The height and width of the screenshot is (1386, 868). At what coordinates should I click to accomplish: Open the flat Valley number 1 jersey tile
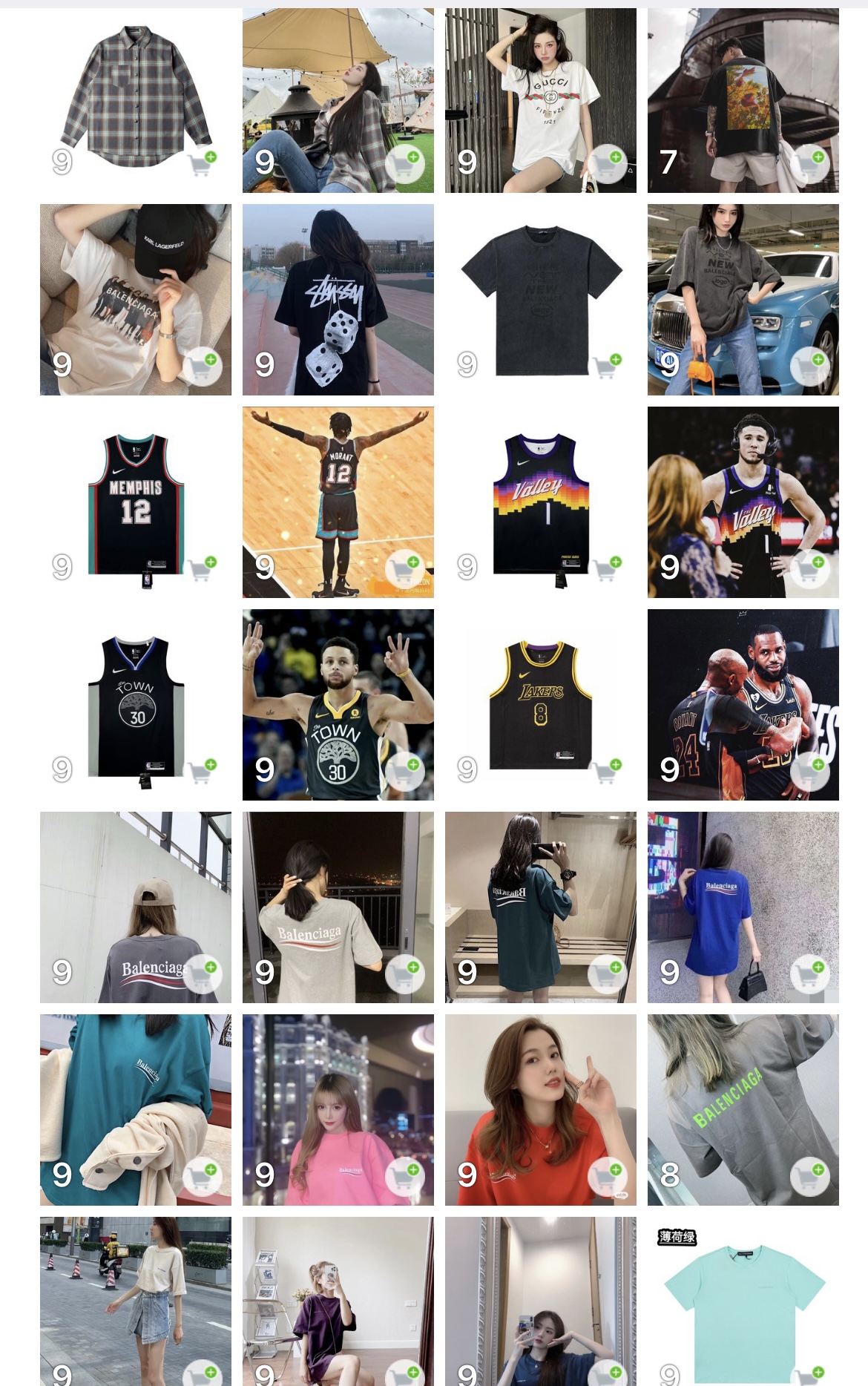540,497
